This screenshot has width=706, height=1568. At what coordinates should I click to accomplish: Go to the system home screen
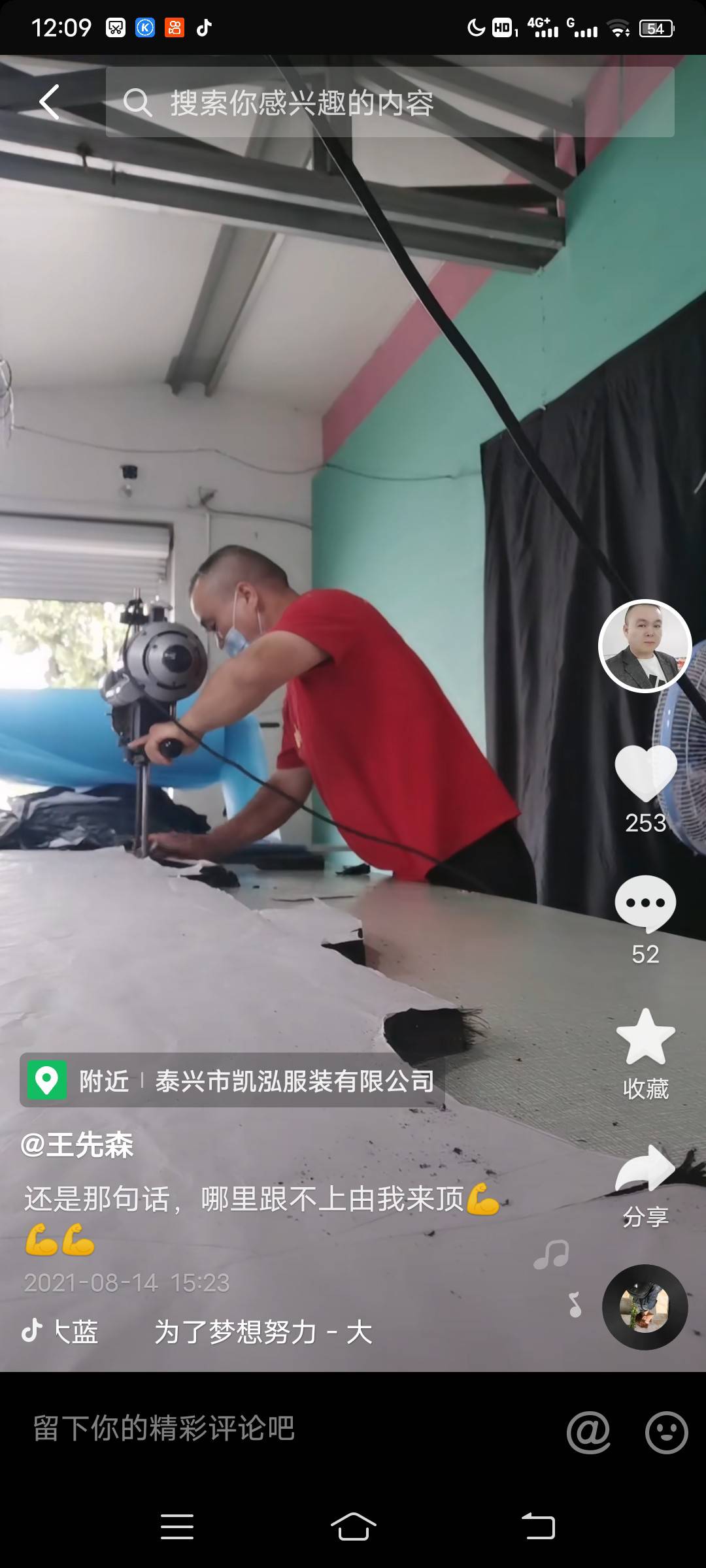353,1527
